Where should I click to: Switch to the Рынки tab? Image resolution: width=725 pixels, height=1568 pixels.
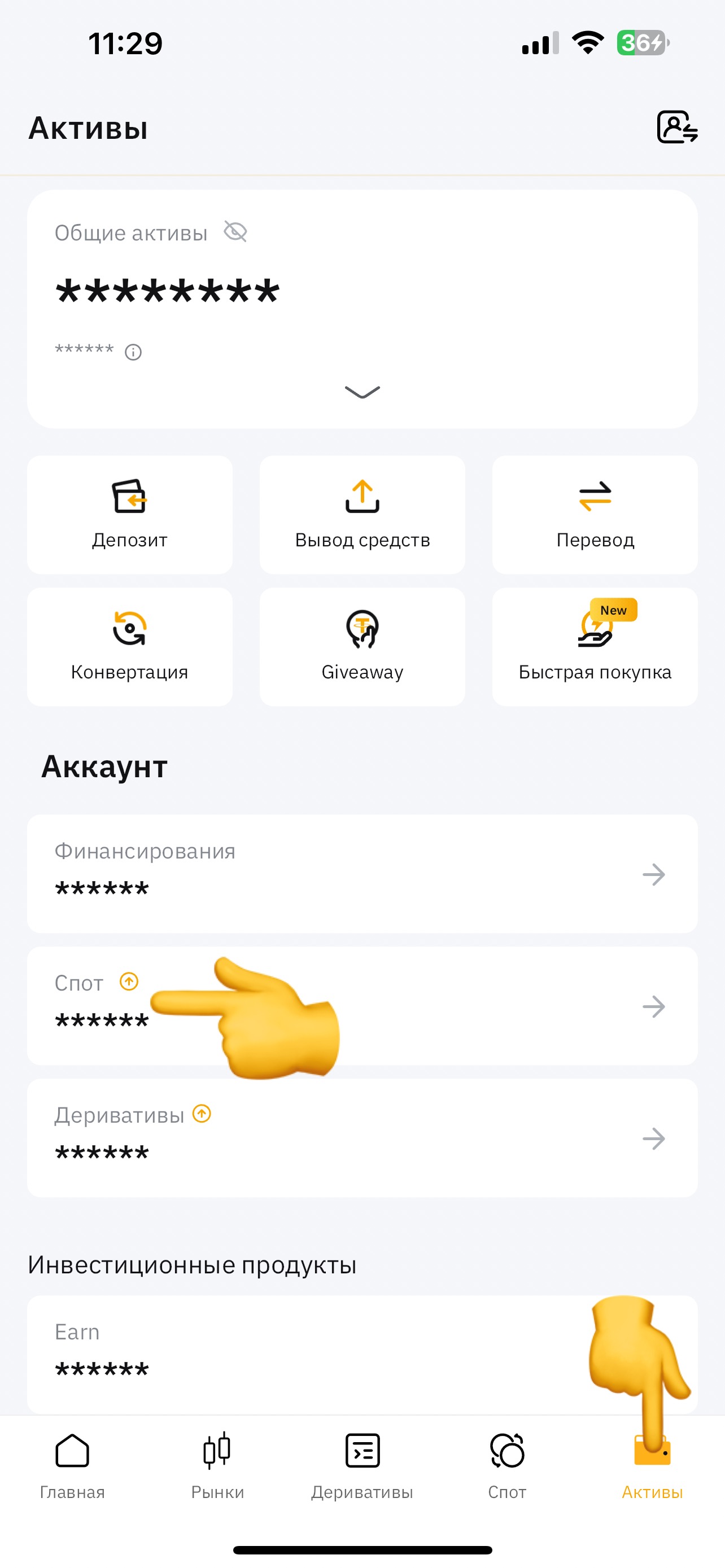[217, 1466]
